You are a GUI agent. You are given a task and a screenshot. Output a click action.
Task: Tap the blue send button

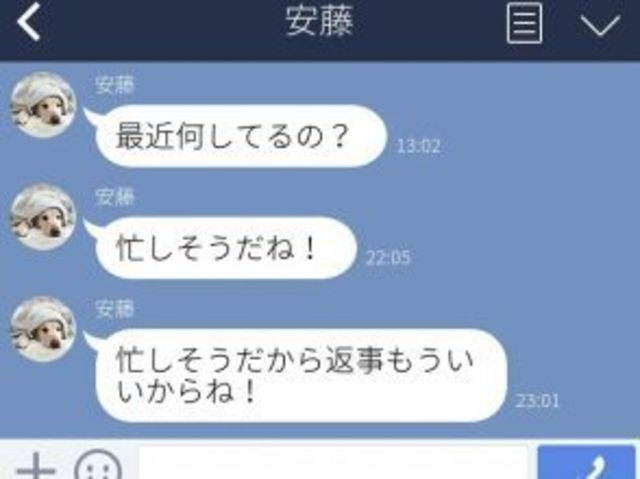(x=587, y=464)
